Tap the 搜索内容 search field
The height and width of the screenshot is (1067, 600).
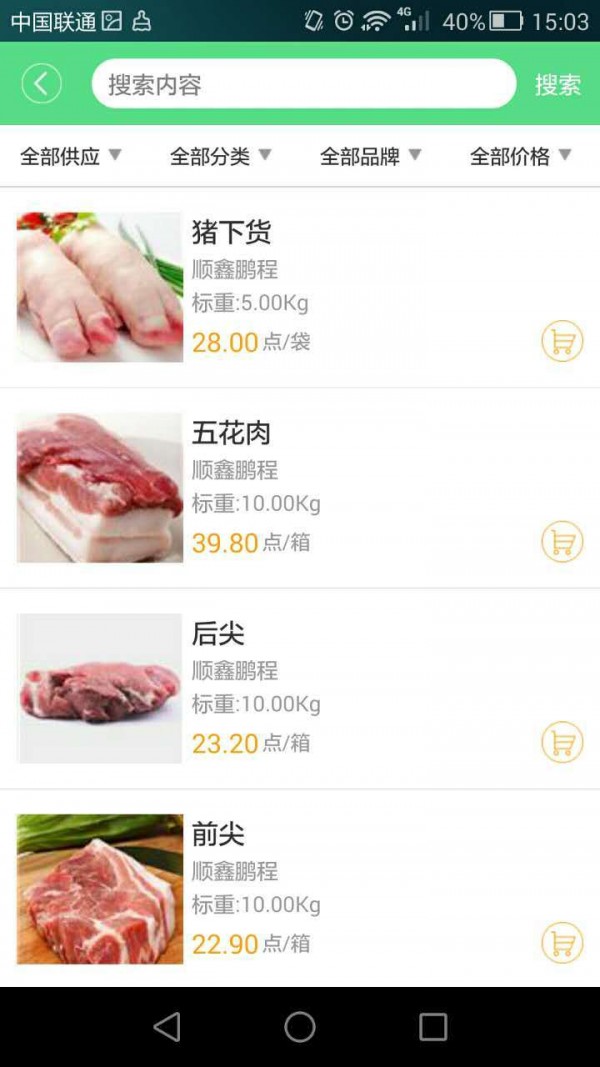(303, 84)
